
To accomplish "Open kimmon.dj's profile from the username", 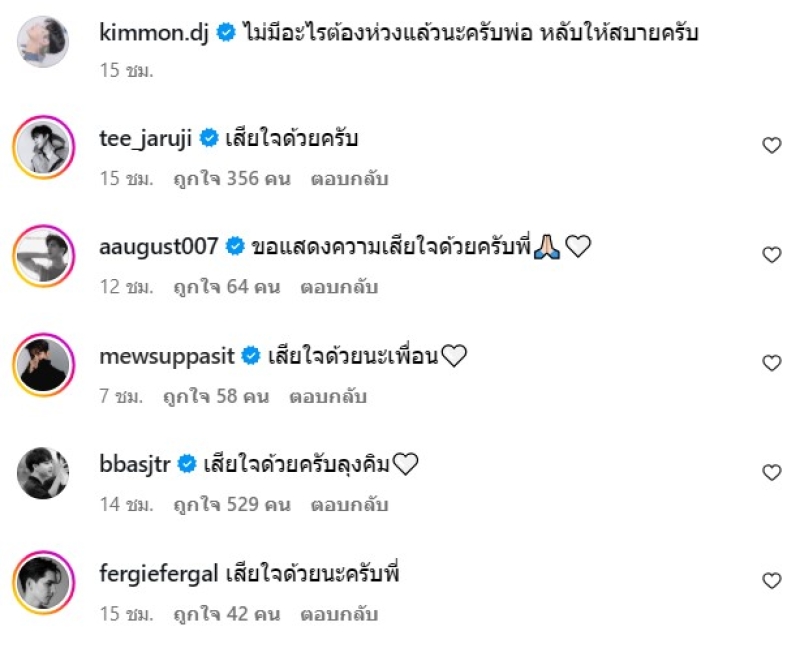I will 156,33.
